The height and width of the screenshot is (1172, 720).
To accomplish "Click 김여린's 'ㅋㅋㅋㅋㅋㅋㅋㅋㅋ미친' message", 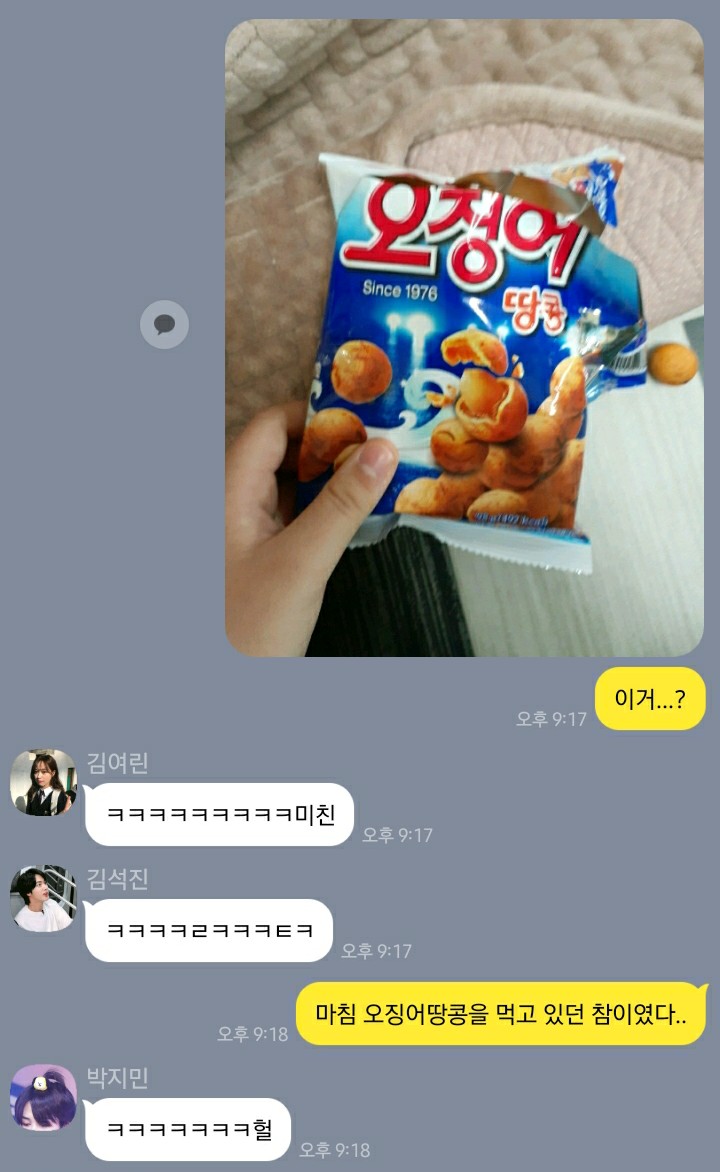I will (218, 815).
